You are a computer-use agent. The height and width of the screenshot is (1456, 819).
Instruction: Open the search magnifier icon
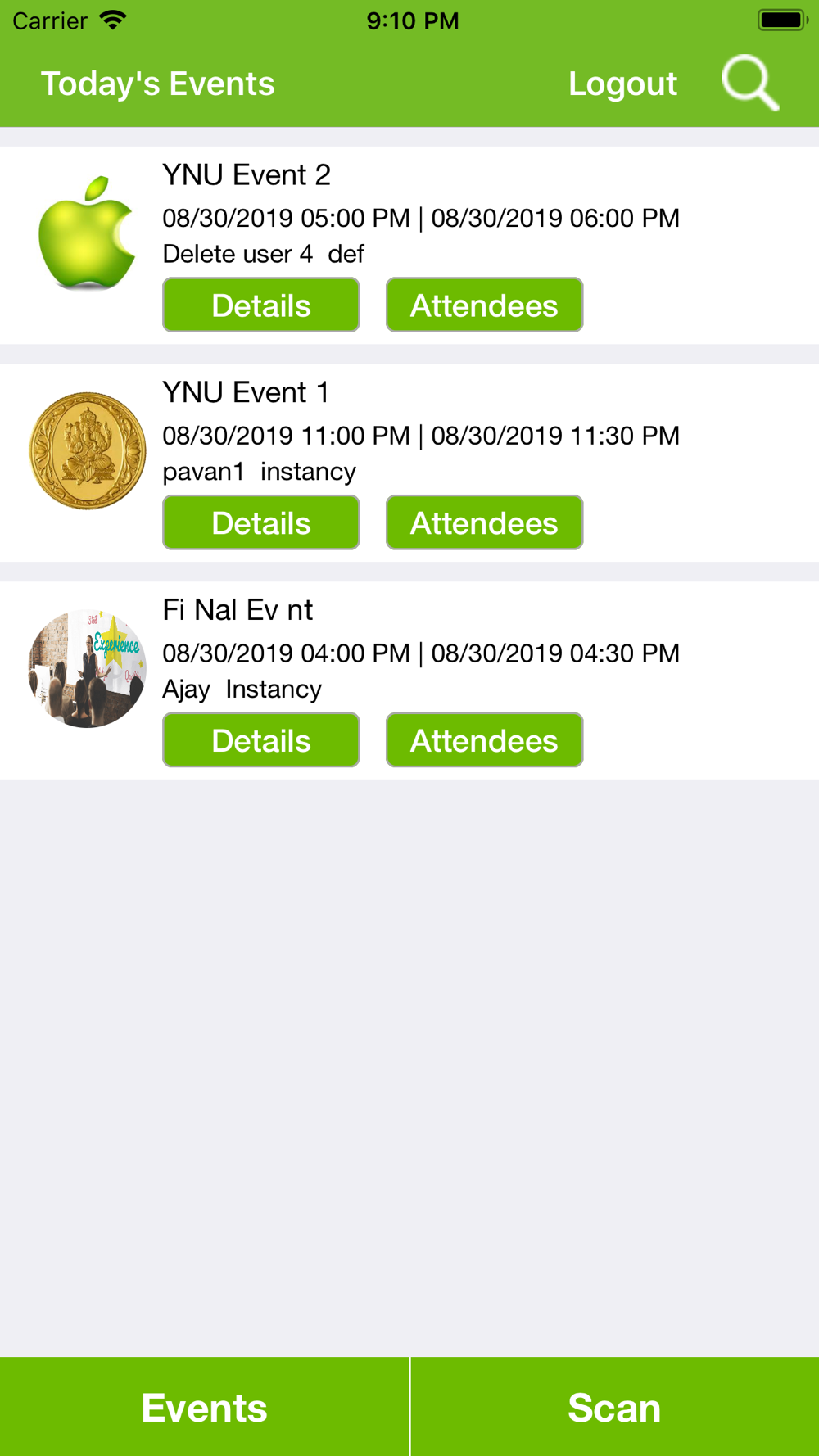tap(750, 83)
